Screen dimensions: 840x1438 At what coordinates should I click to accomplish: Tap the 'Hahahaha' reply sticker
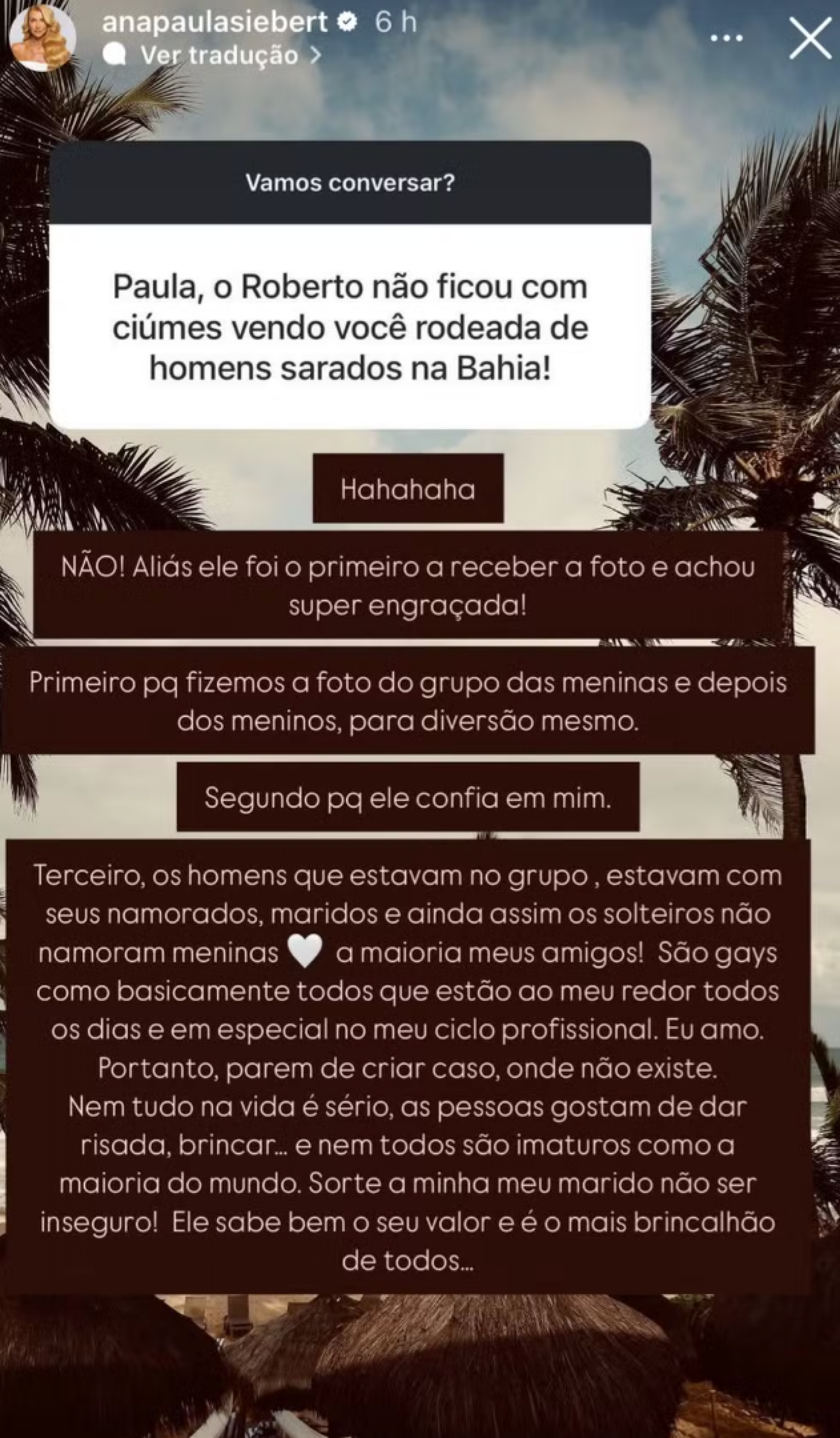coord(407,489)
